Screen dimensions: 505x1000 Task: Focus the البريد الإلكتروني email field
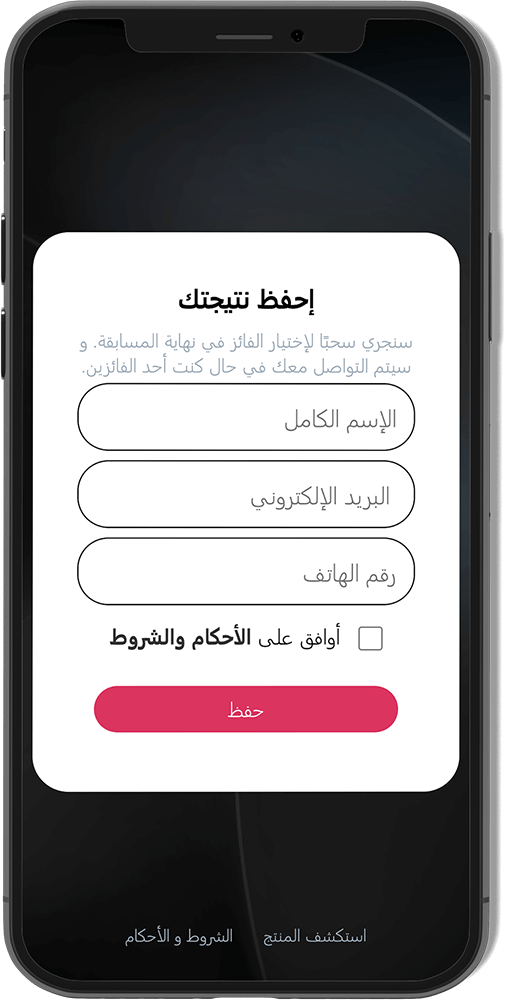pyautogui.click(x=246, y=494)
